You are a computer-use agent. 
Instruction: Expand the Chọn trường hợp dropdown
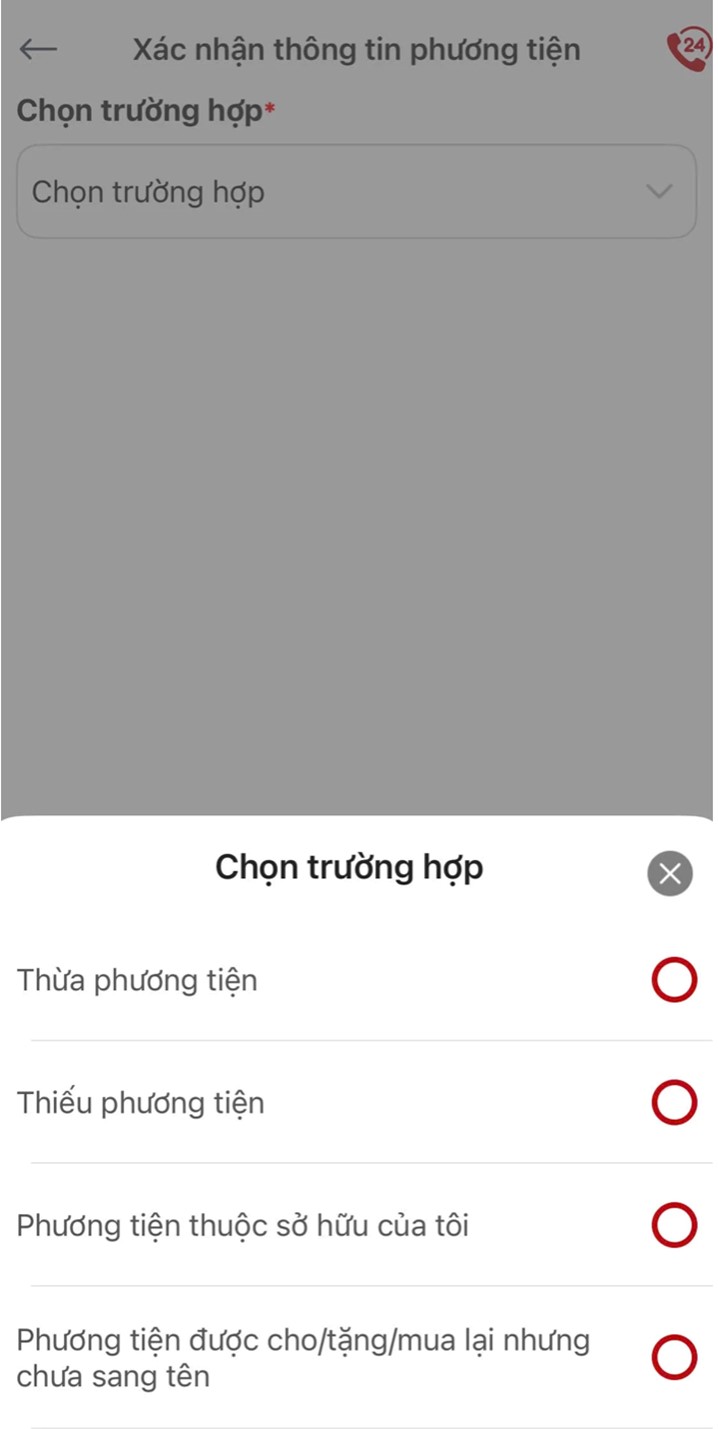(356, 192)
